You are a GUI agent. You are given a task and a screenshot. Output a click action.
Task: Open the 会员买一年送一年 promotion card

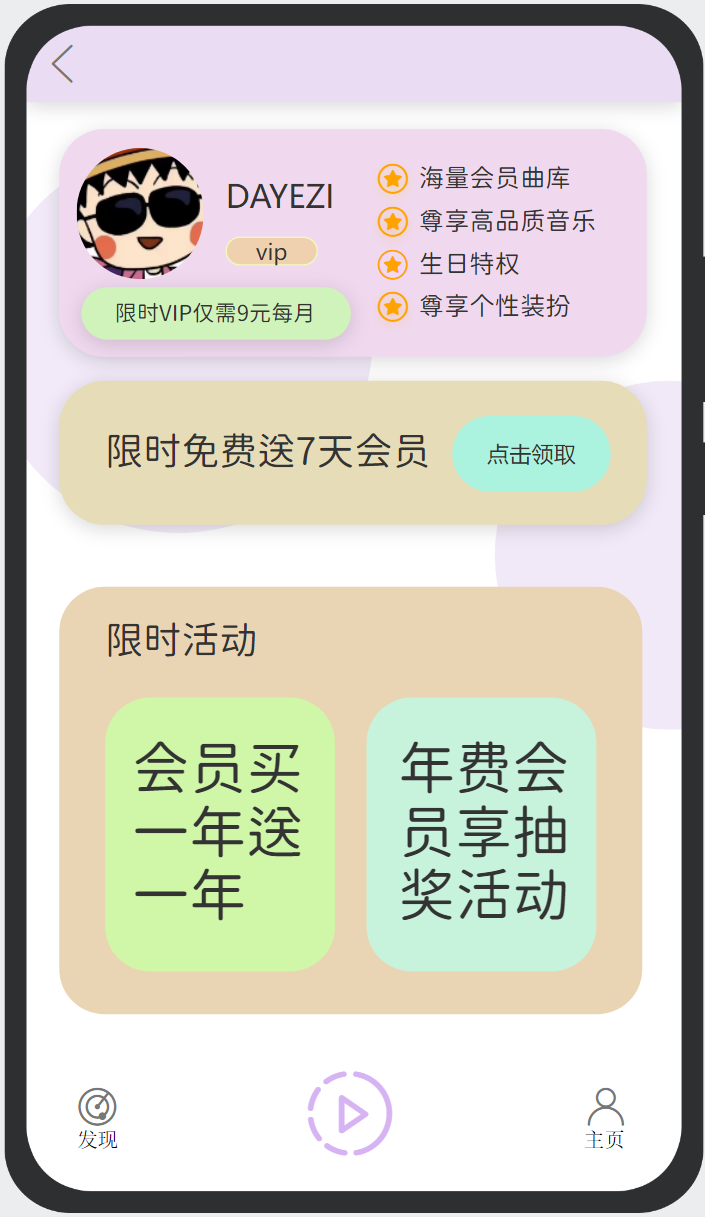219,834
